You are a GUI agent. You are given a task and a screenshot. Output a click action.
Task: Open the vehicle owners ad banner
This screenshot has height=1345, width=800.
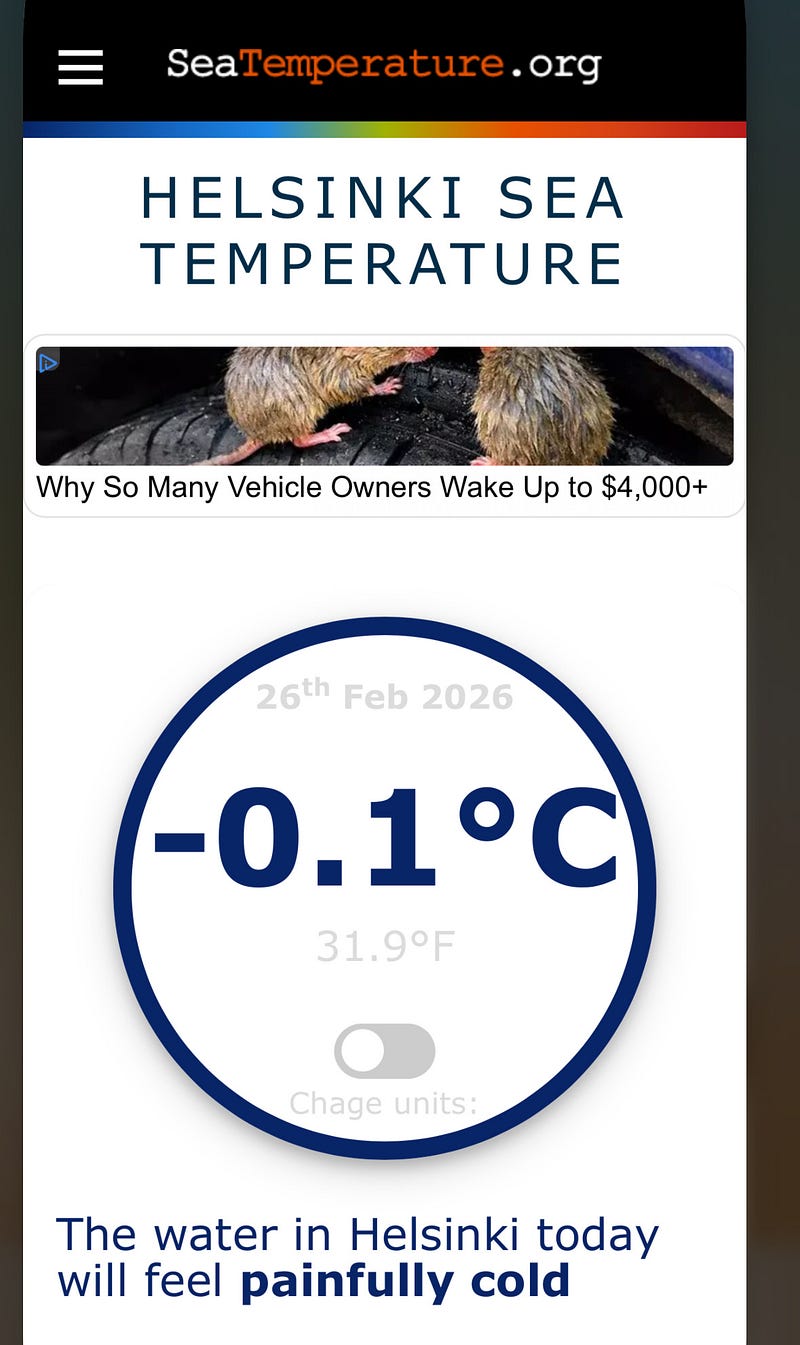[384, 426]
